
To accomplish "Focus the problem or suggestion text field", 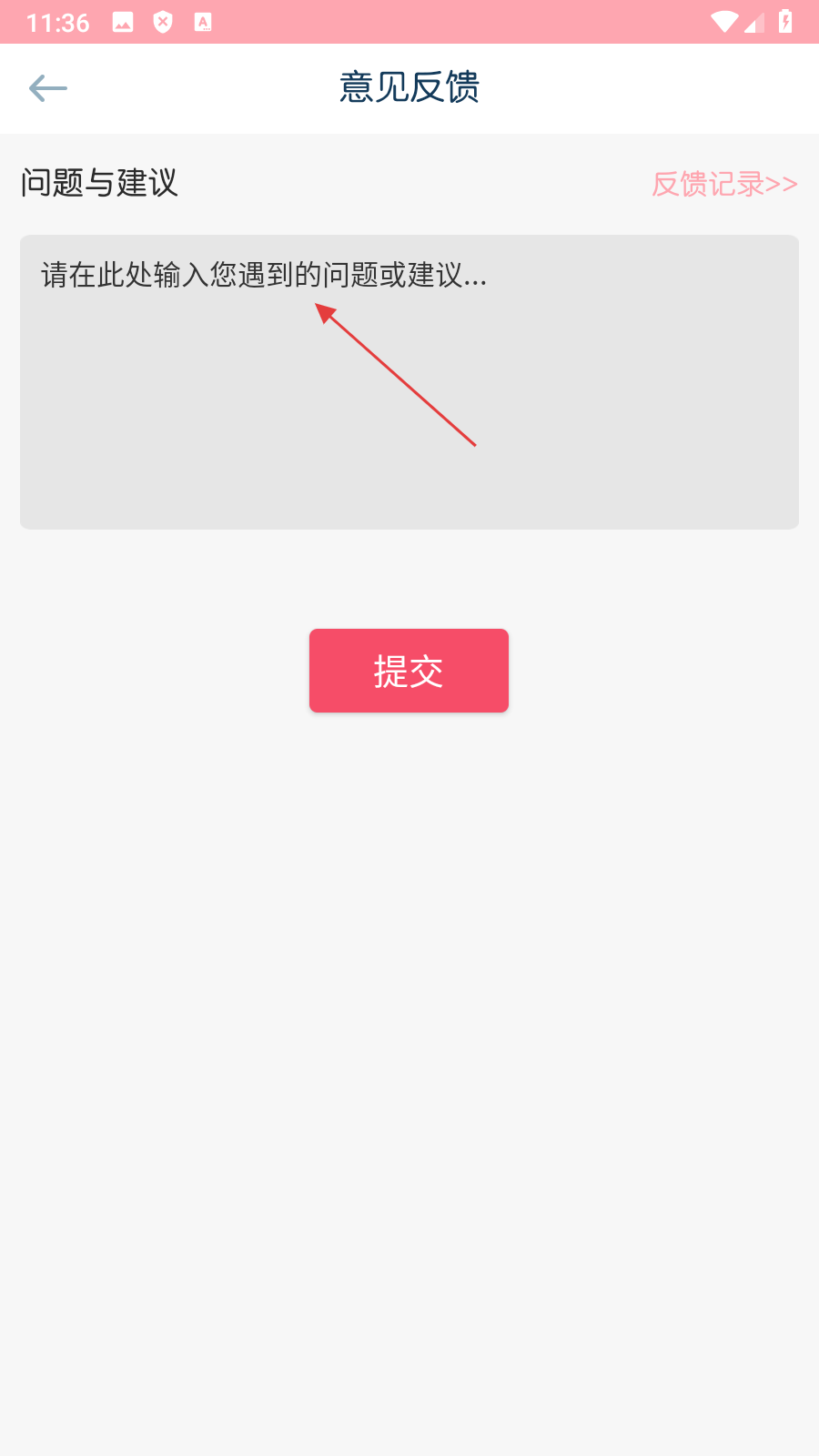I will coord(409,382).
